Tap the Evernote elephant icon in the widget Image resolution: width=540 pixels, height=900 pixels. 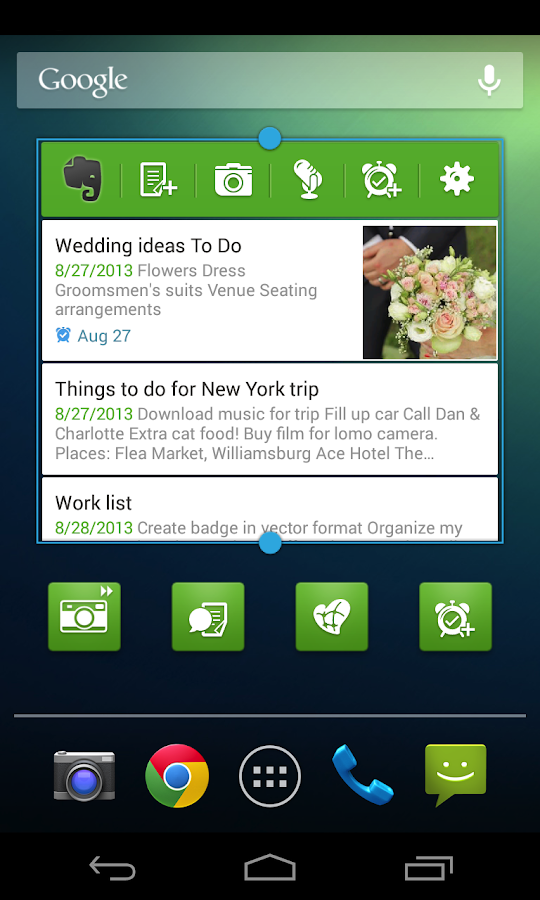pyautogui.click(x=83, y=179)
